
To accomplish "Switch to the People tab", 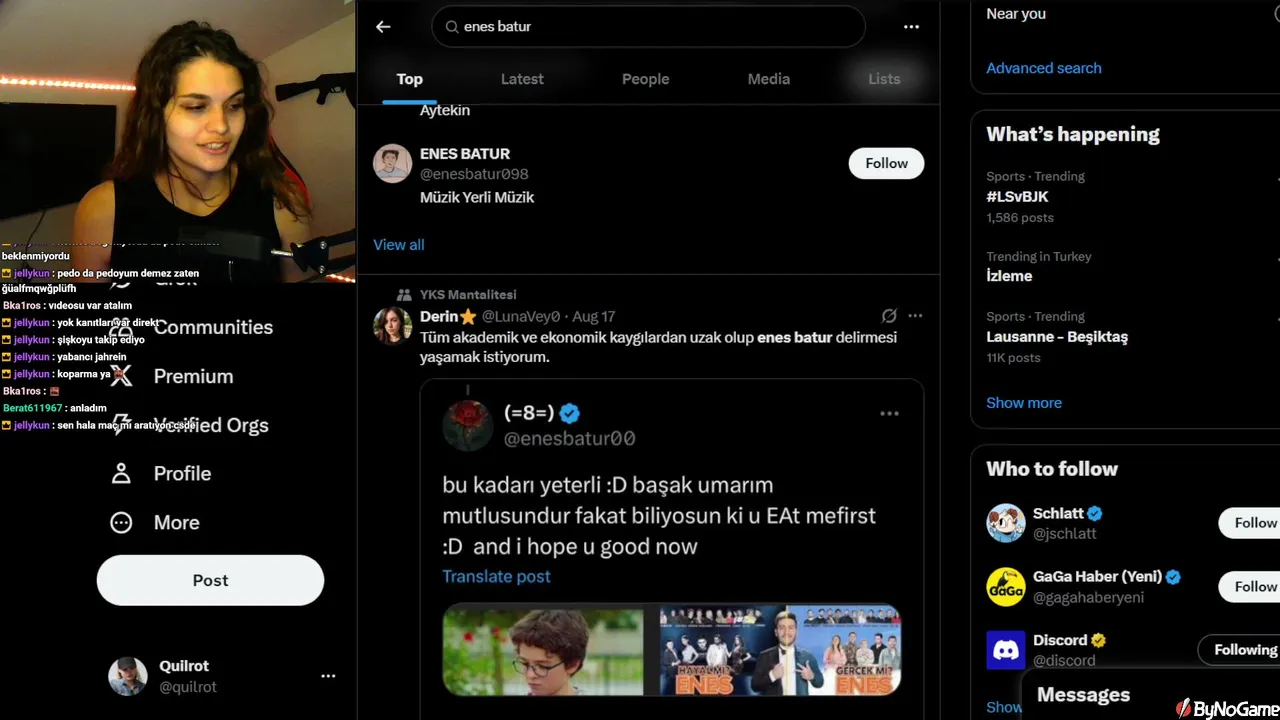I will tap(645, 79).
